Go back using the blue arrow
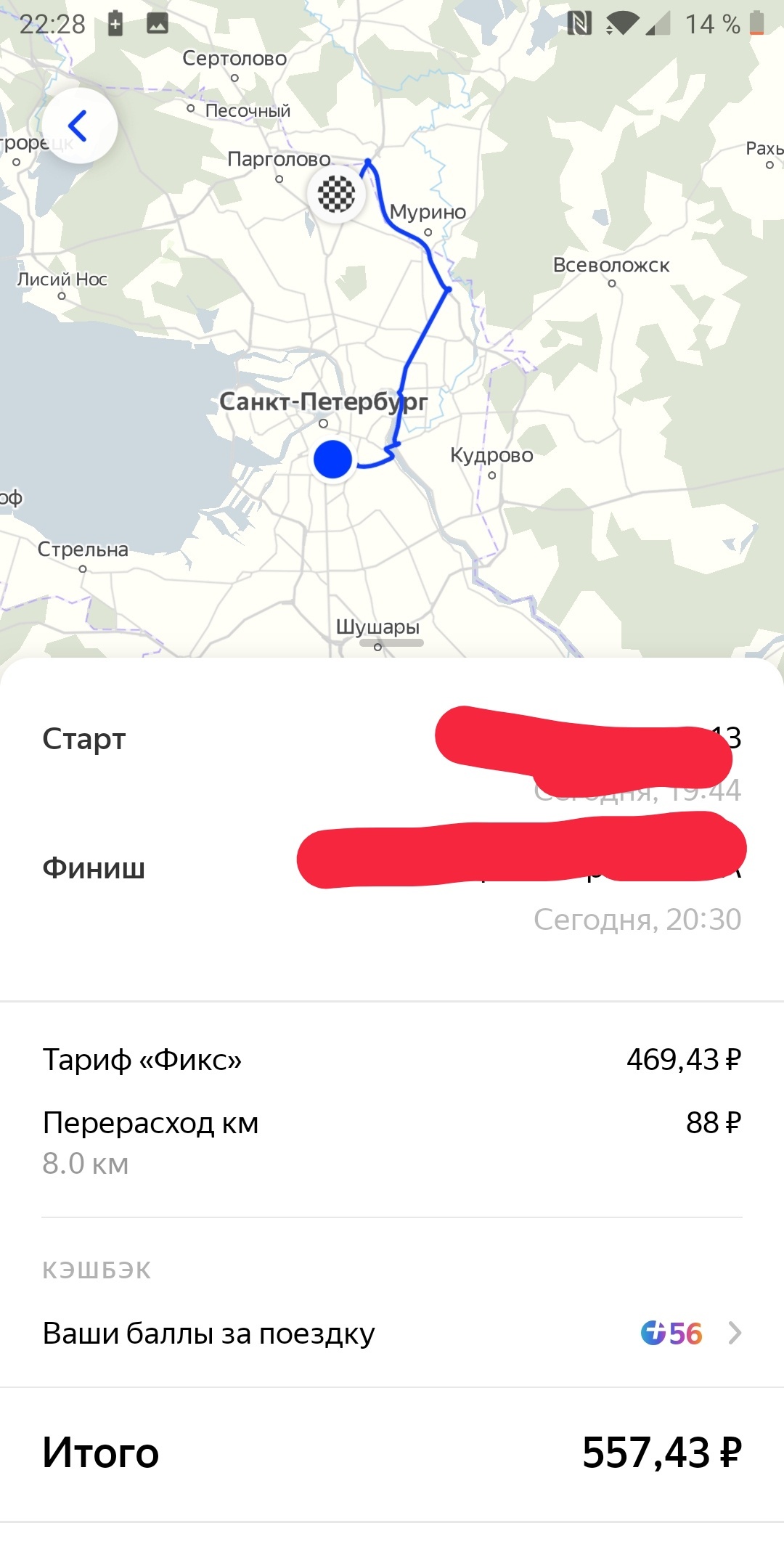The height and width of the screenshot is (1568, 784). click(x=79, y=126)
